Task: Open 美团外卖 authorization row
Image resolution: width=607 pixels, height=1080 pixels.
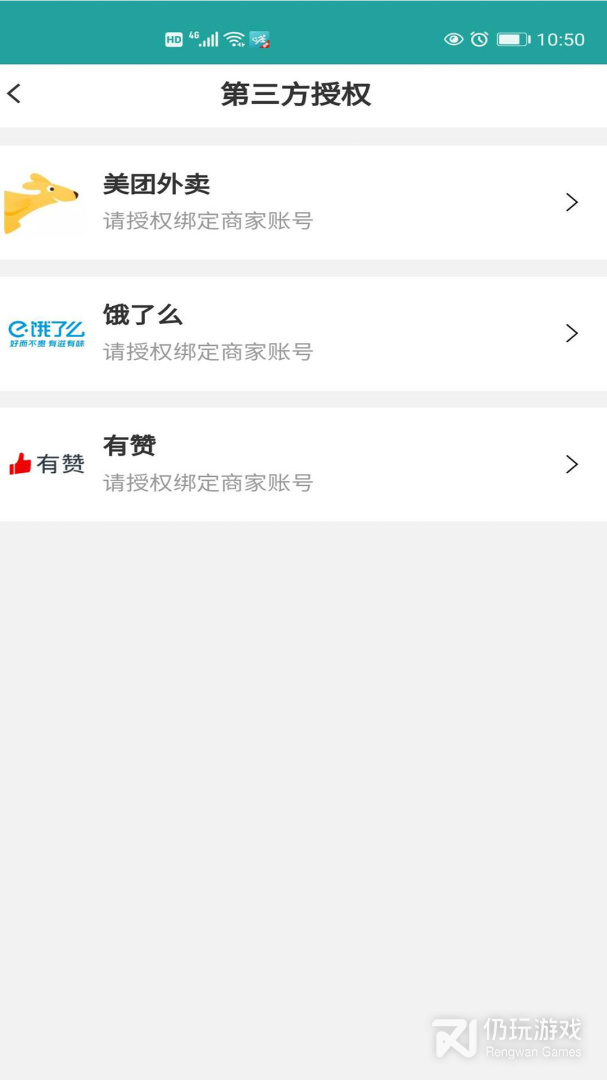Action: (303, 203)
